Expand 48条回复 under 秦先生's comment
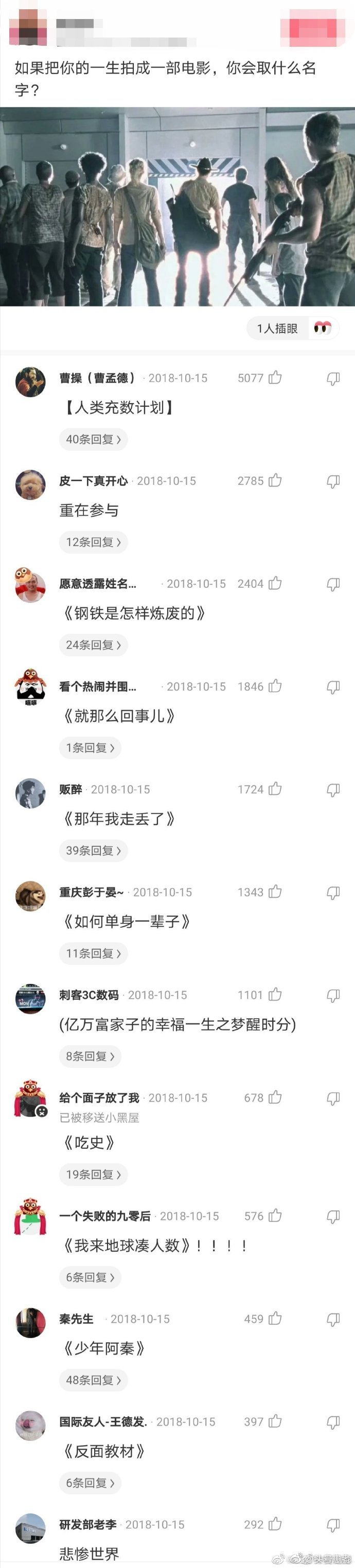Viewport: 355px width, 1568px height. click(x=93, y=1380)
